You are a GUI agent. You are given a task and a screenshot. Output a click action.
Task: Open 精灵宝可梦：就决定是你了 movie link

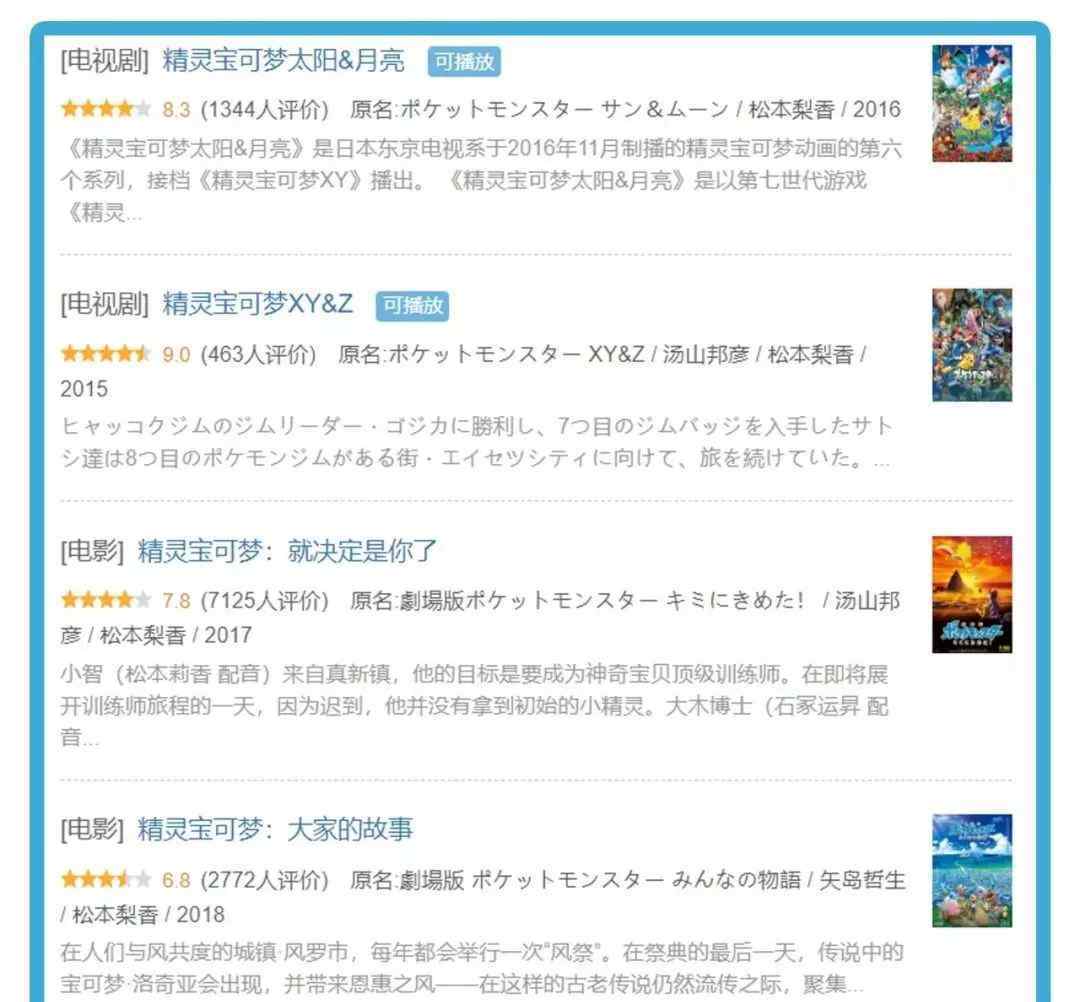click(x=287, y=551)
